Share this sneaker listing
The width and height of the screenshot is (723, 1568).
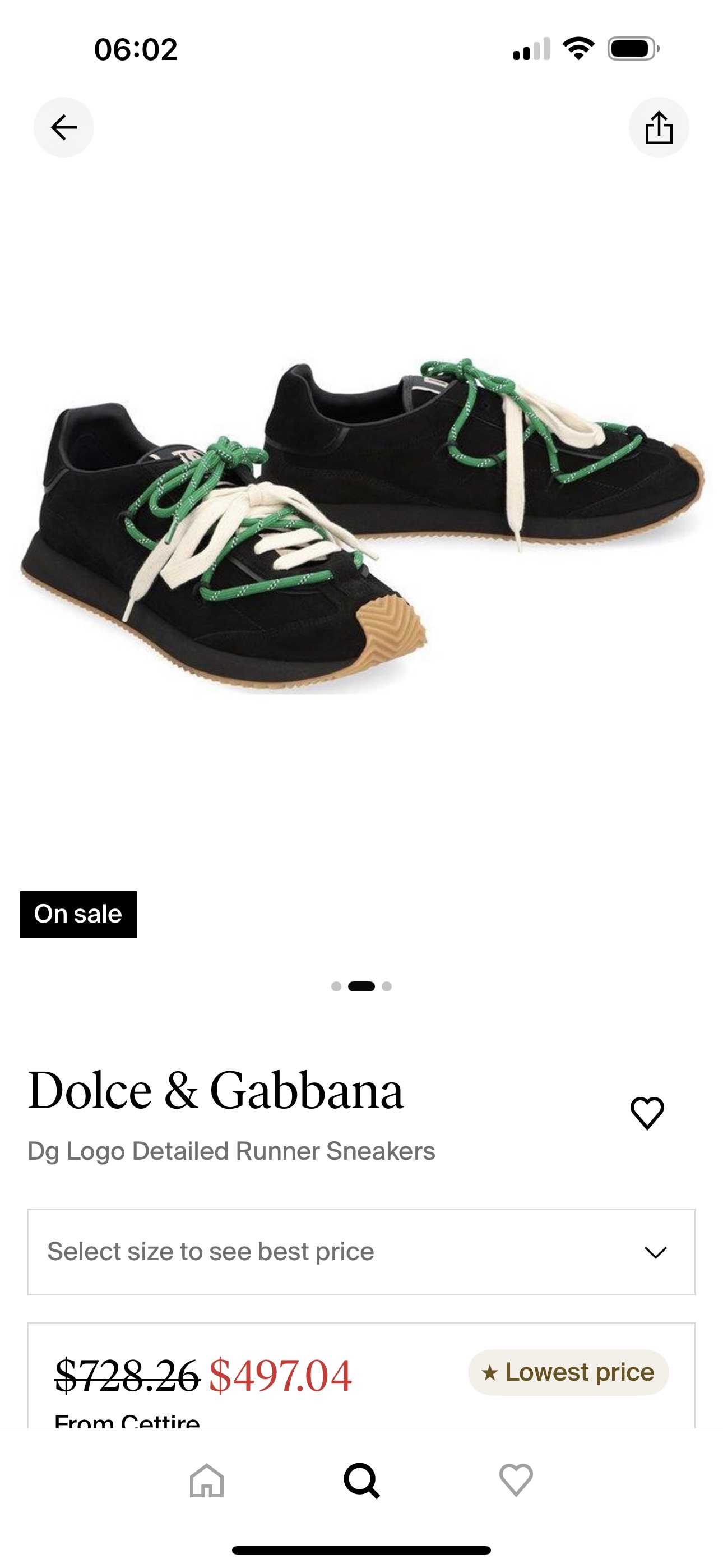(x=659, y=127)
